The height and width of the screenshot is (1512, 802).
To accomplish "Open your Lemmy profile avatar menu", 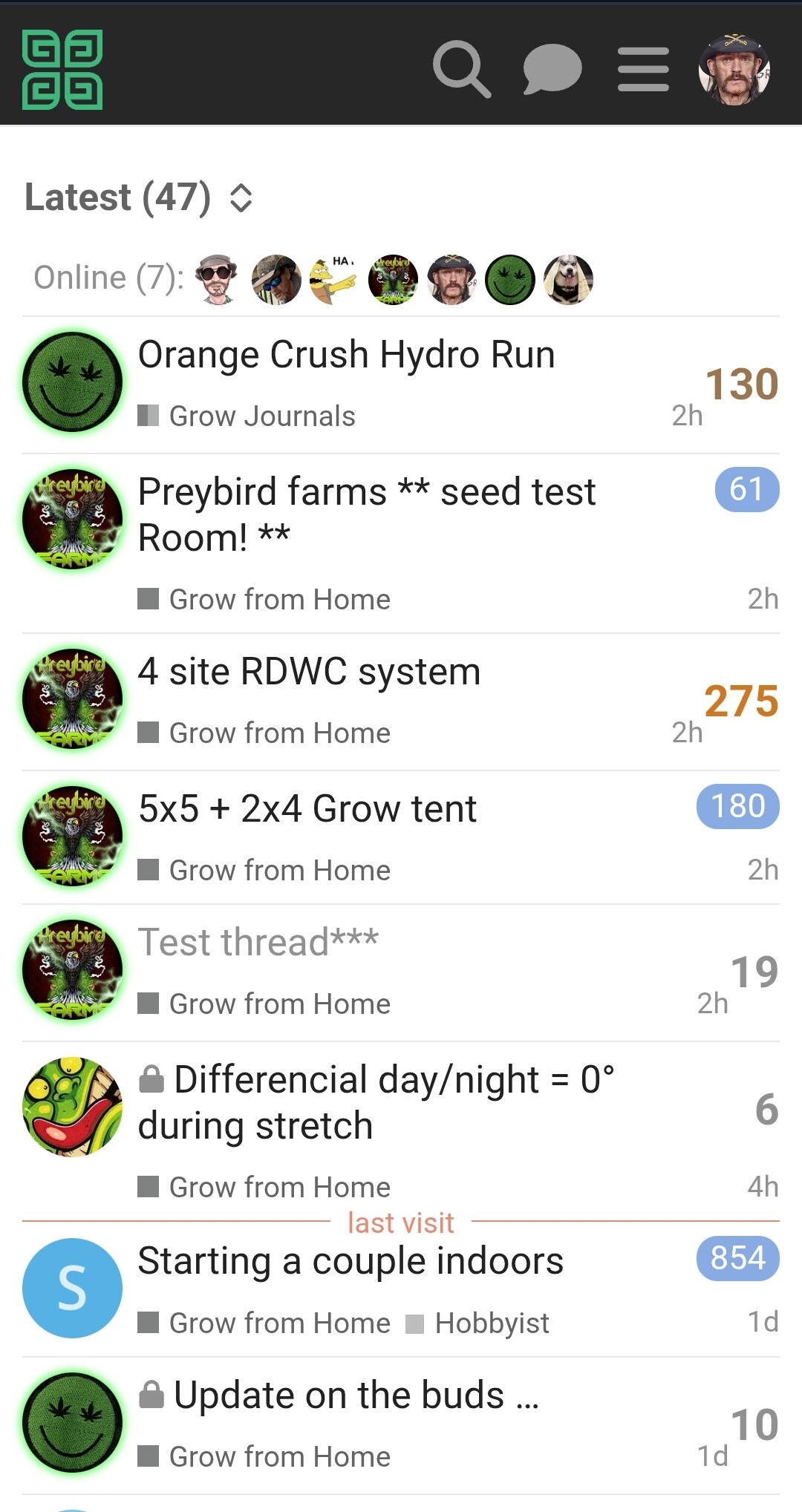I will 734,69.
